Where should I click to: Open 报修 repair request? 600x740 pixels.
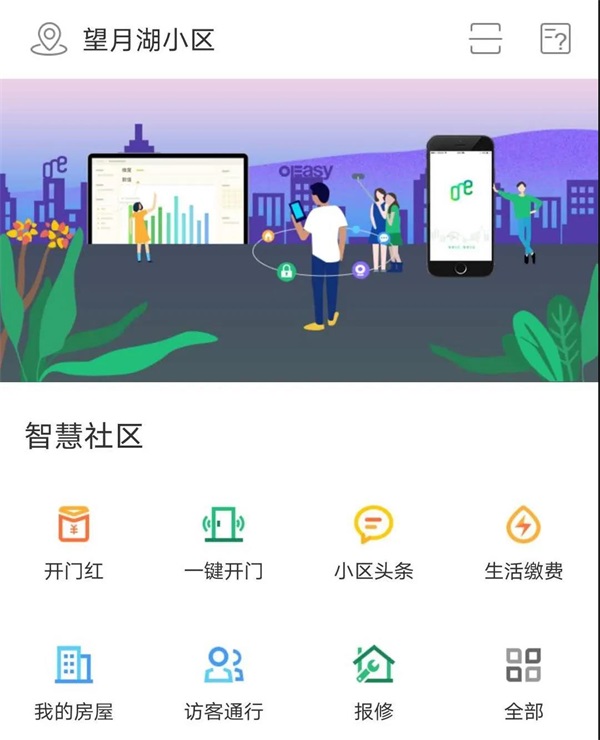pos(374,682)
